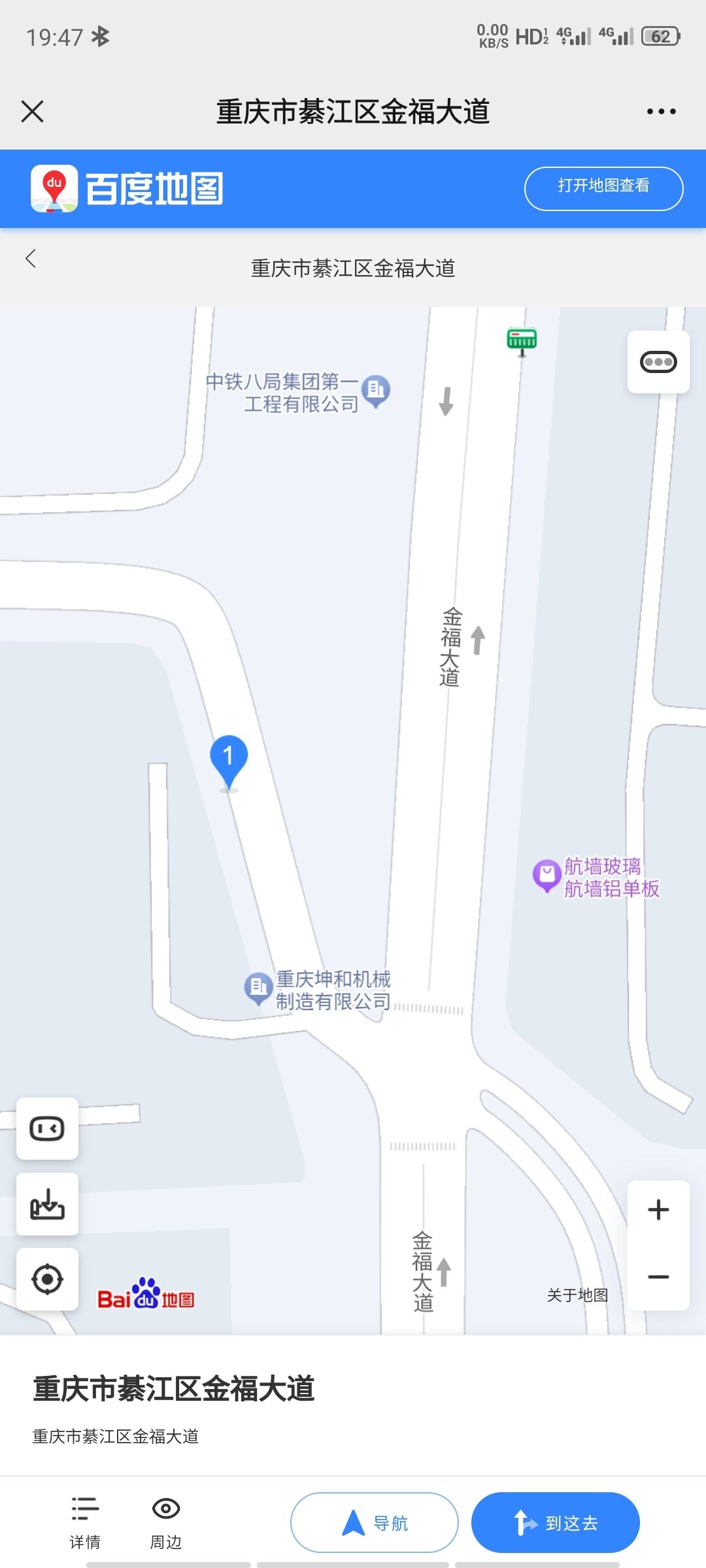Start navigation with 导航
The width and height of the screenshot is (706, 1568).
pyautogui.click(x=374, y=1522)
